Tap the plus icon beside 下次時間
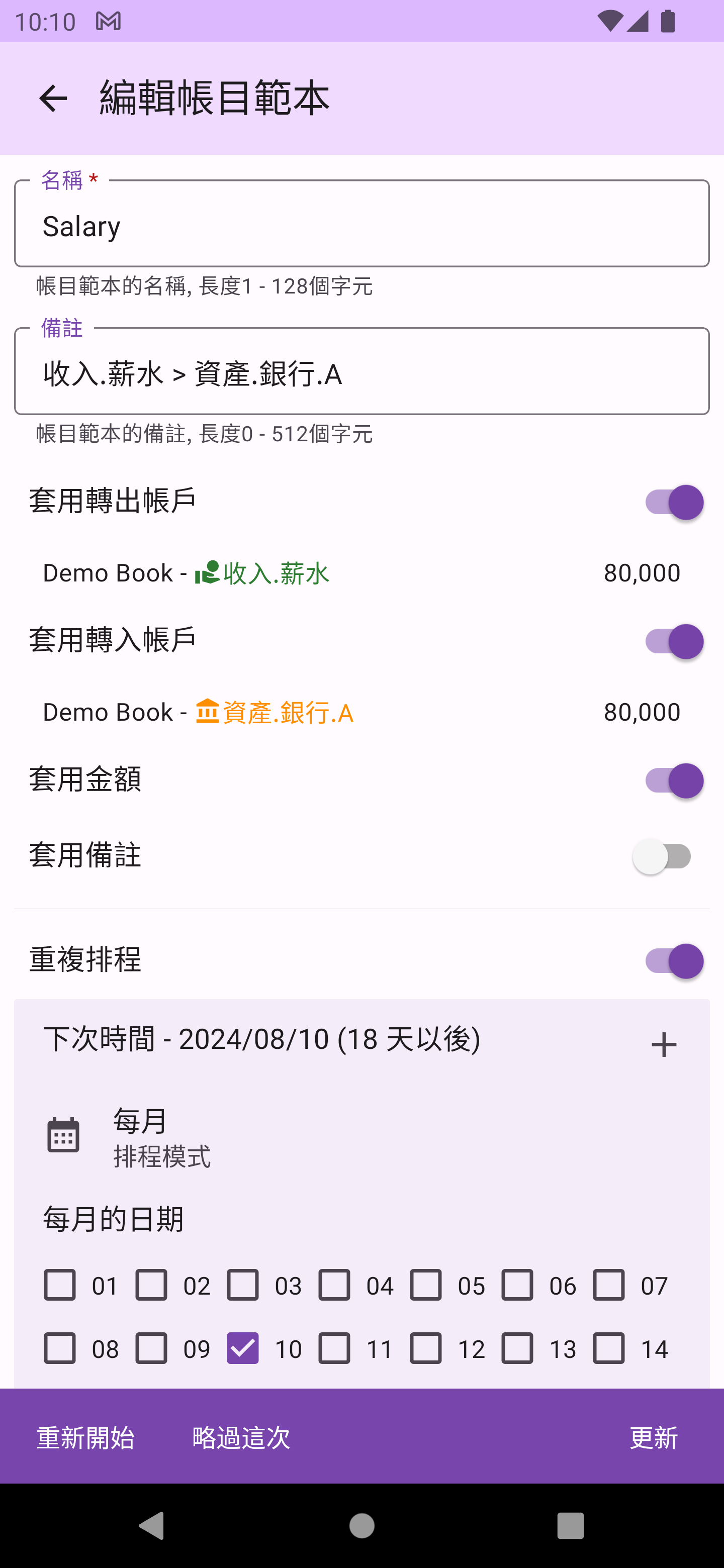 [664, 1044]
